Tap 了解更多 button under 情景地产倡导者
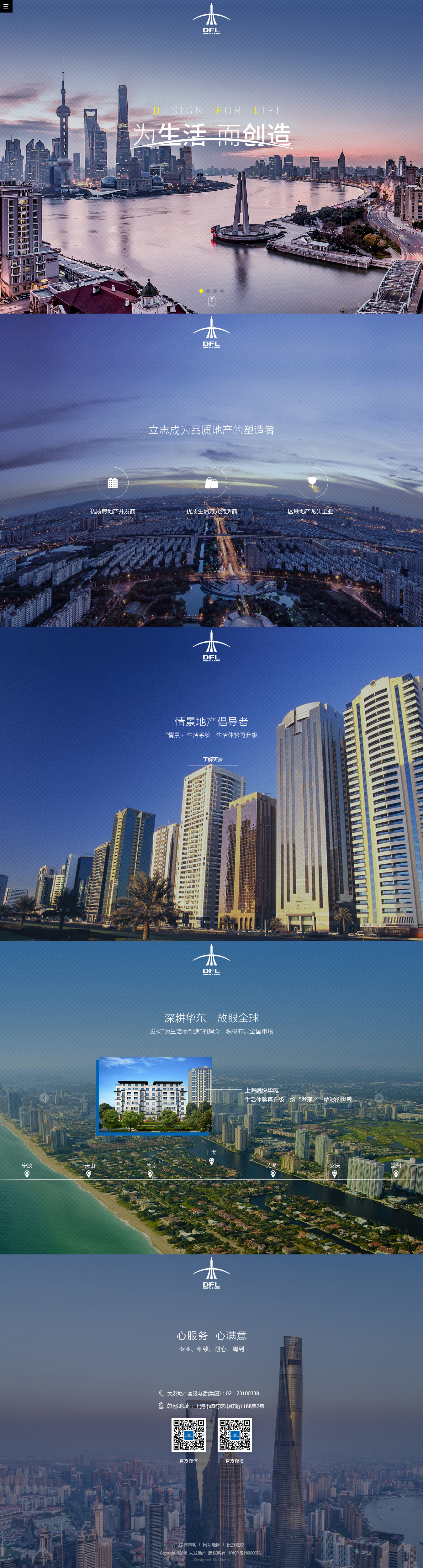This screenshot has height=1568, width=423. tap(212, 759)
